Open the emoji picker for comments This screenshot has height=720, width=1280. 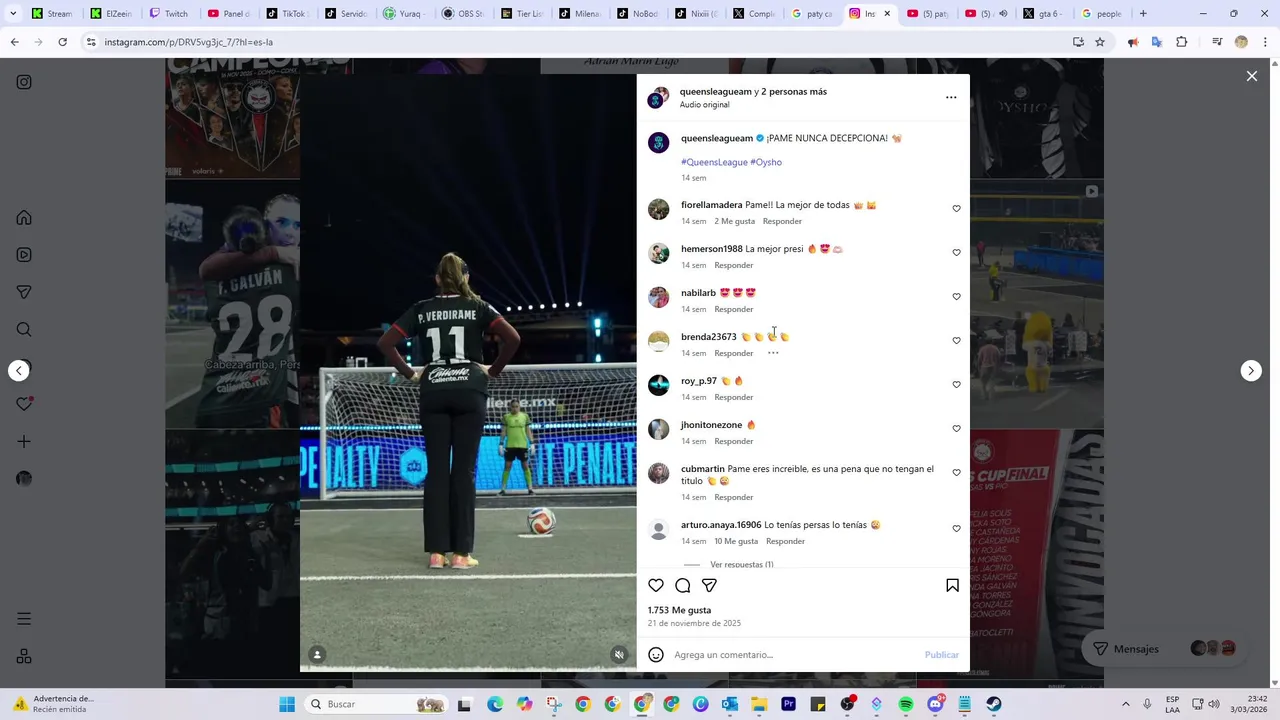(x=656, y=655)
